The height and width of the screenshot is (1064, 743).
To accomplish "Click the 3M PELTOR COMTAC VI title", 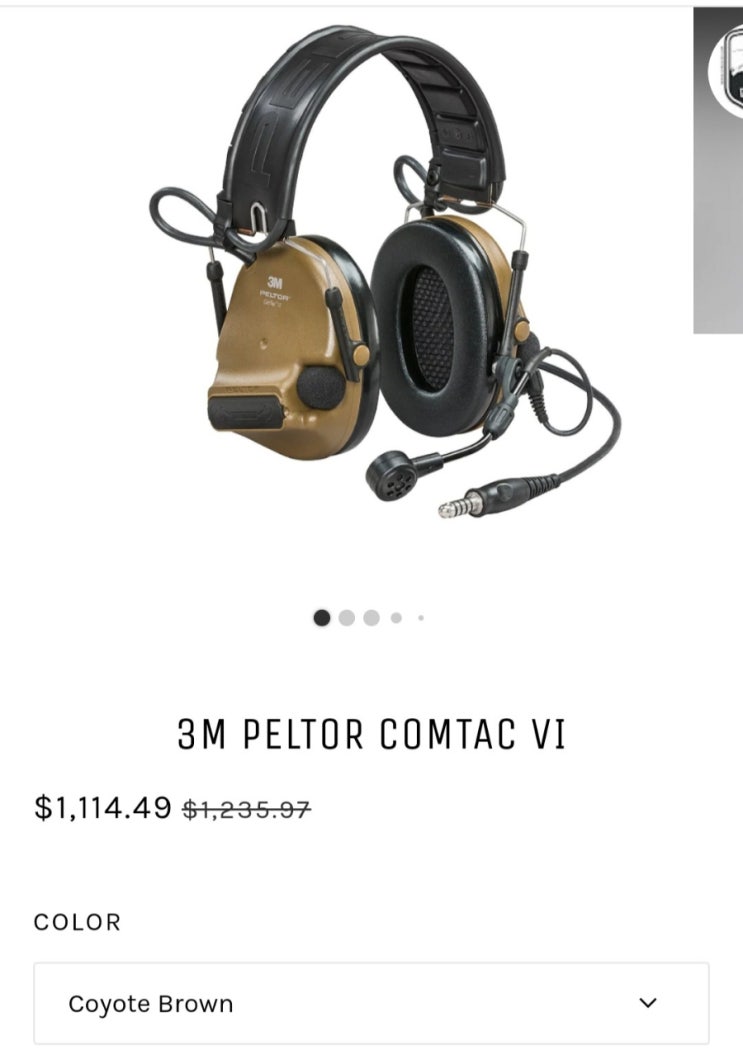I will 371,733.
